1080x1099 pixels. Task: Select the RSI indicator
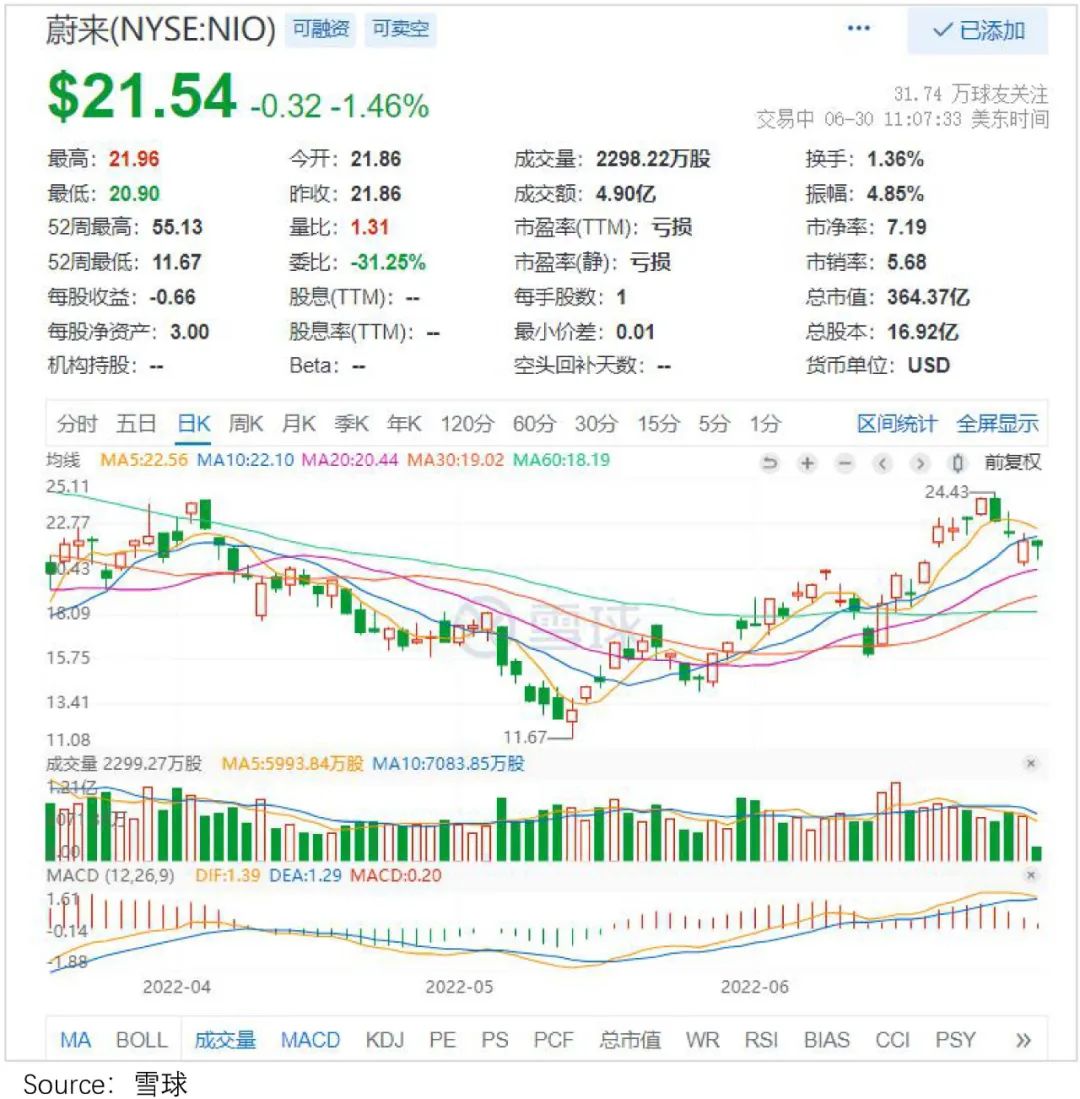pos(761,1040)
